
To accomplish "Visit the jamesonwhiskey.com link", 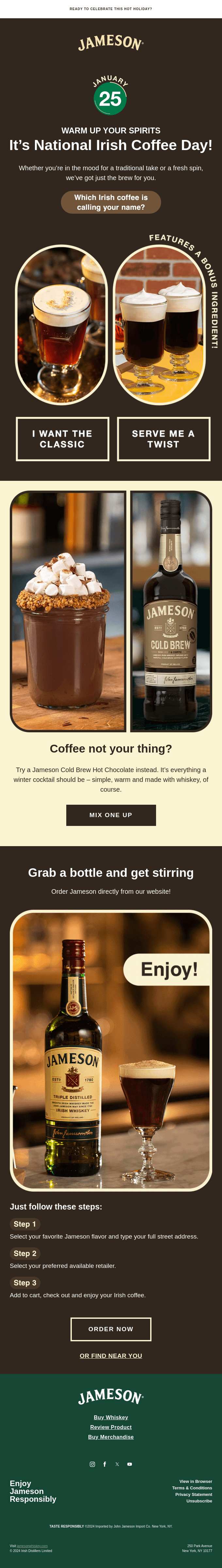I will (32, 1545).
